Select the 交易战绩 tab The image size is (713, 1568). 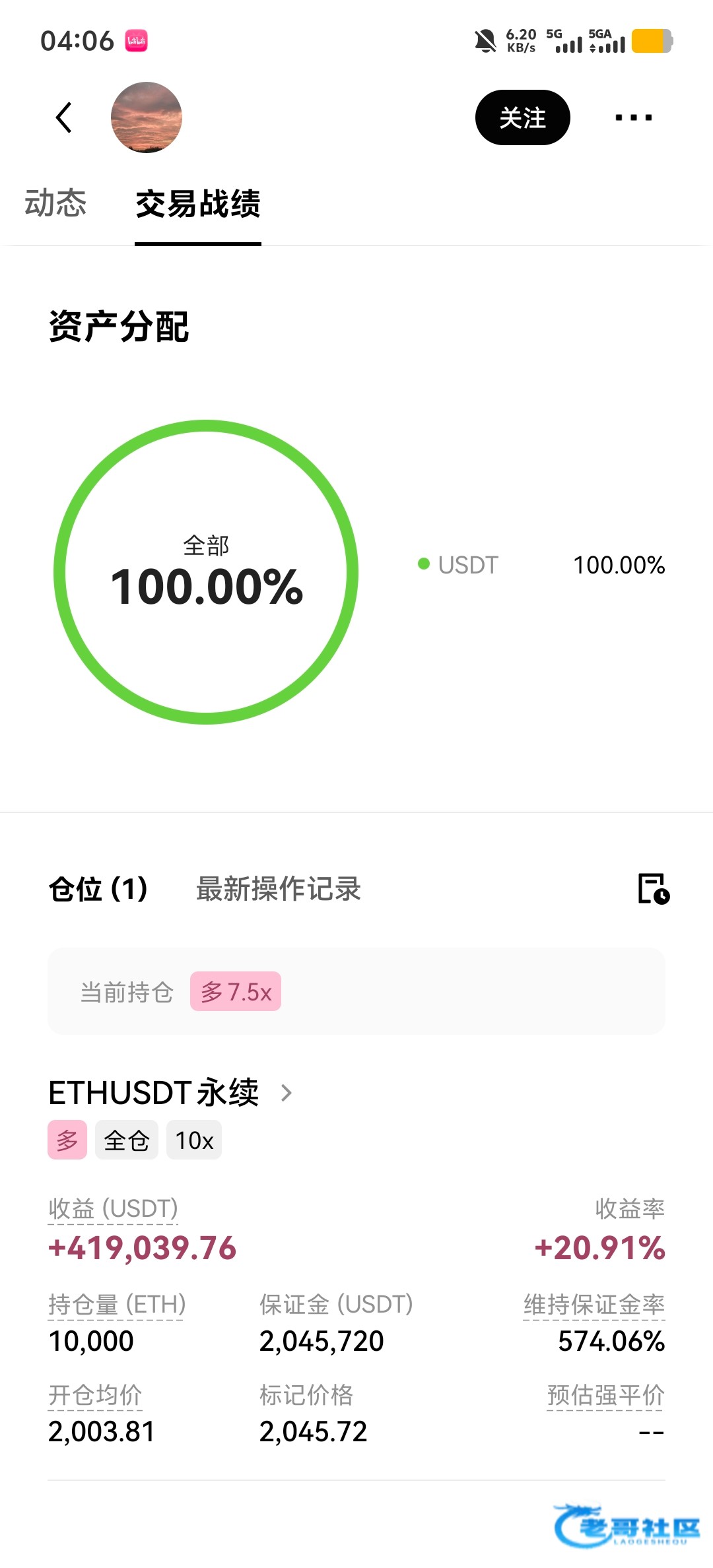pos(198,203)
